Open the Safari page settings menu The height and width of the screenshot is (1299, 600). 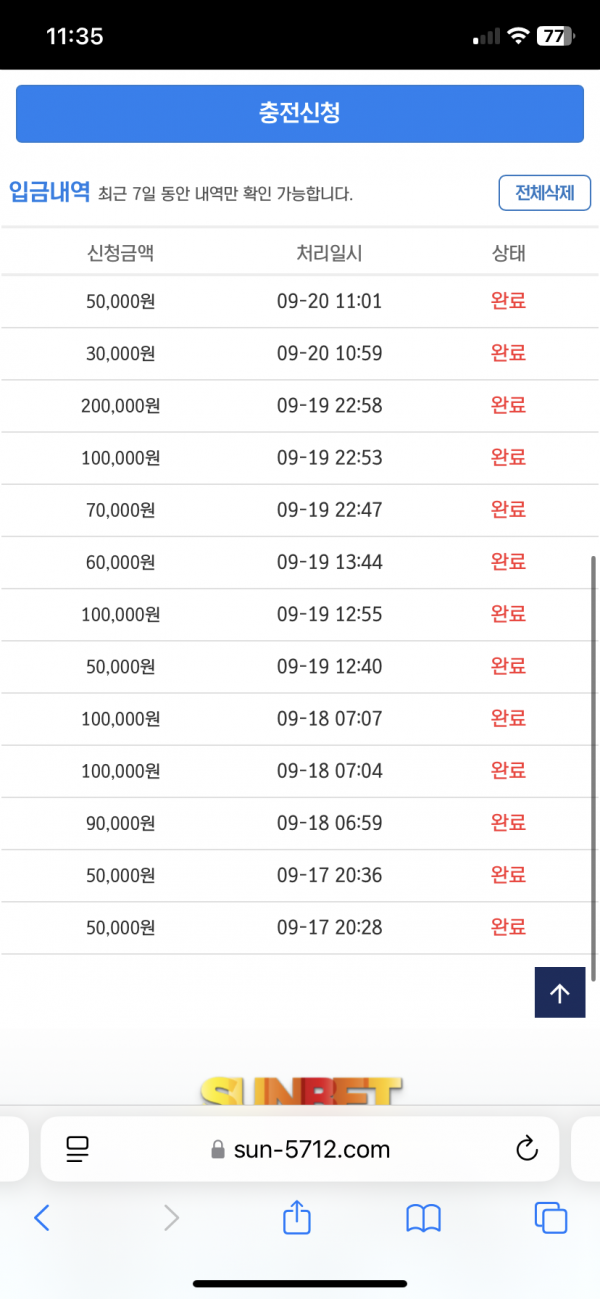(77, 1149)
